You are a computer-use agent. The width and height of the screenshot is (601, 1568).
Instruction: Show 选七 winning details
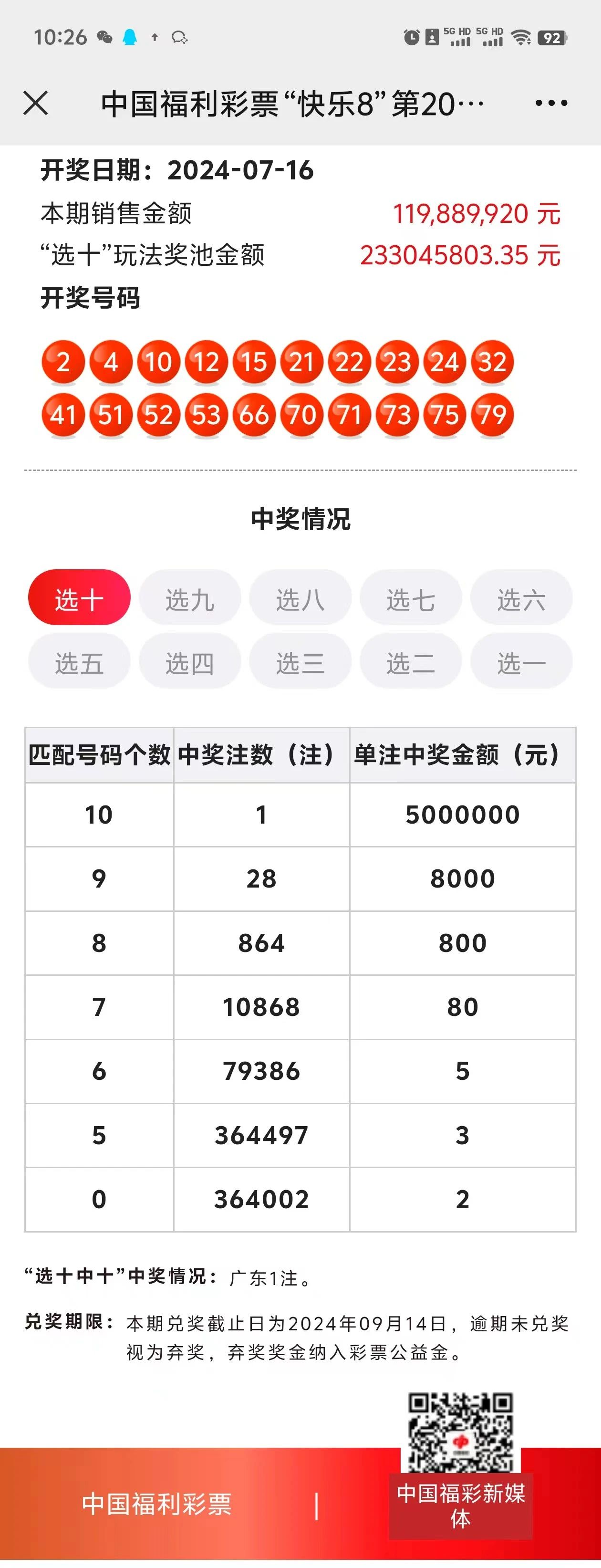click(411, 598)
